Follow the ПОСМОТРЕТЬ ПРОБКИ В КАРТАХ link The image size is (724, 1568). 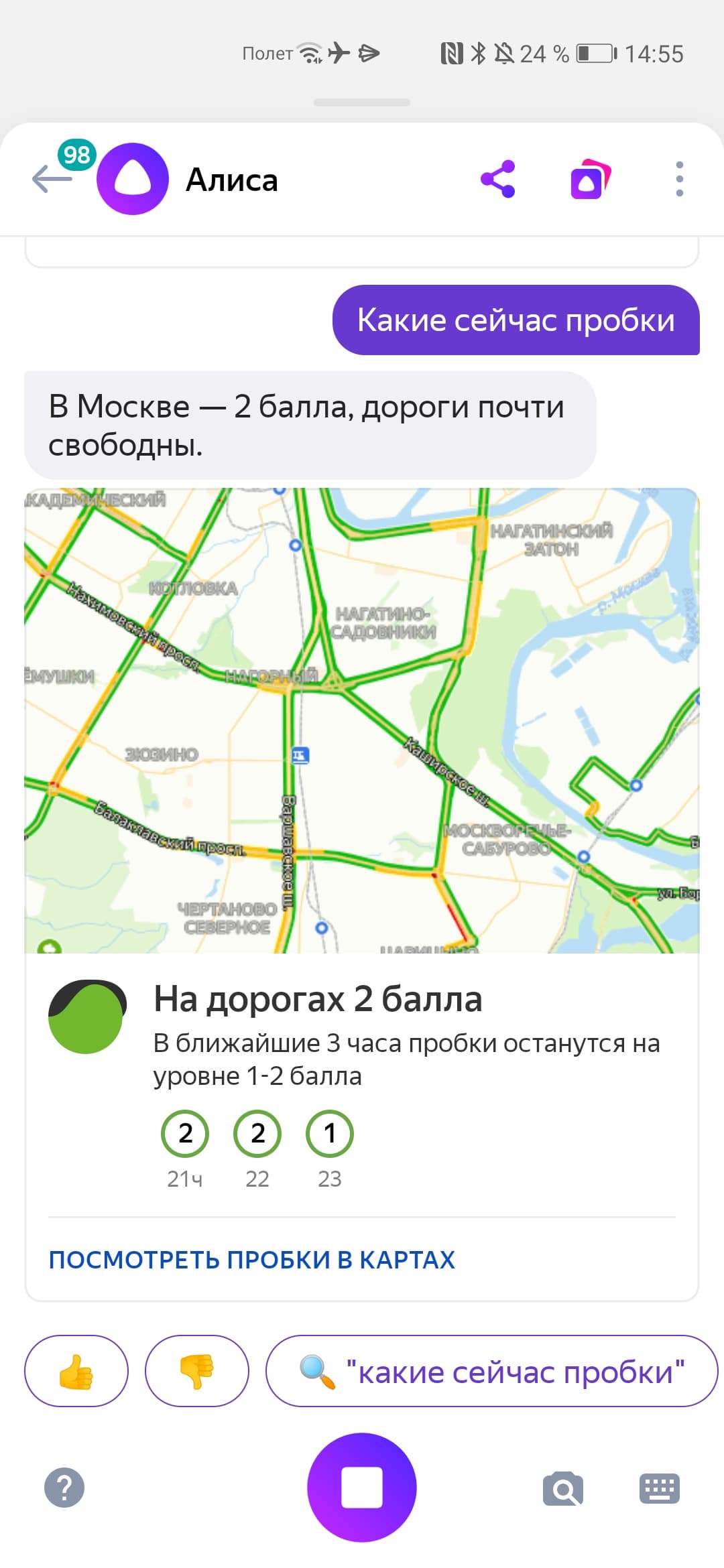[x=252, y=1260]
